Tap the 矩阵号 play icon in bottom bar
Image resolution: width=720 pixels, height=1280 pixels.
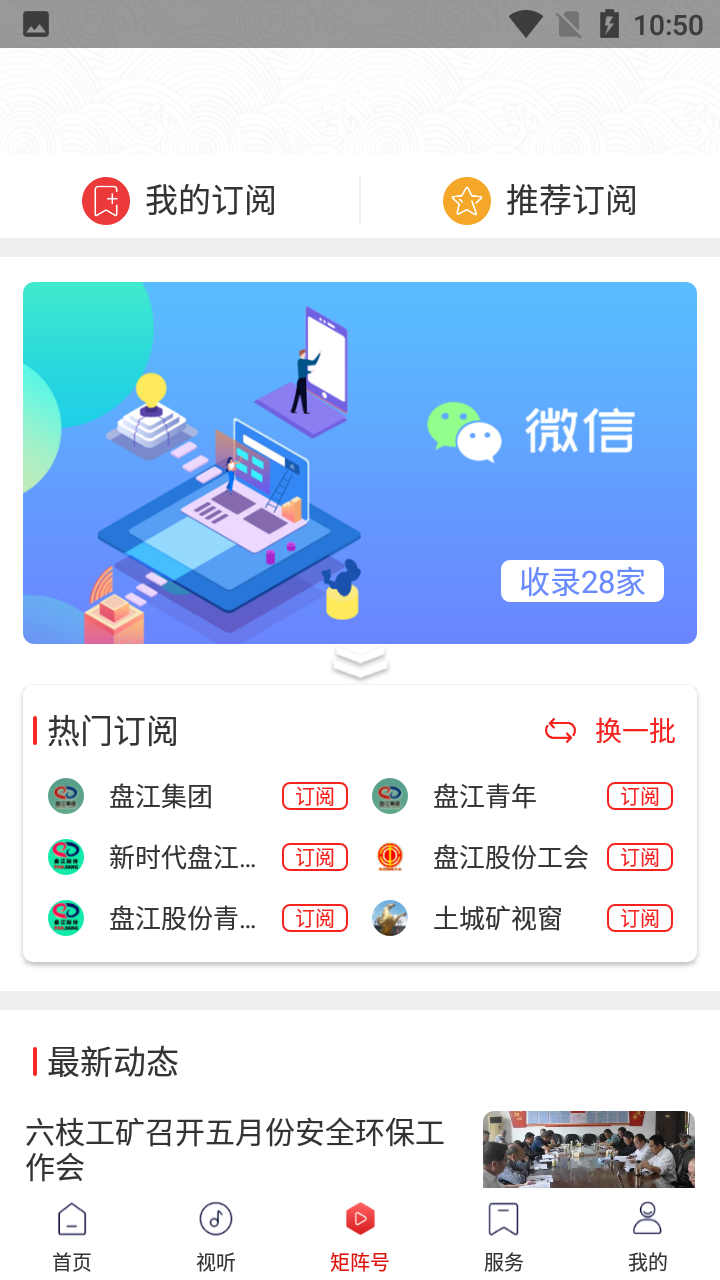click(x=359, y=1218)
